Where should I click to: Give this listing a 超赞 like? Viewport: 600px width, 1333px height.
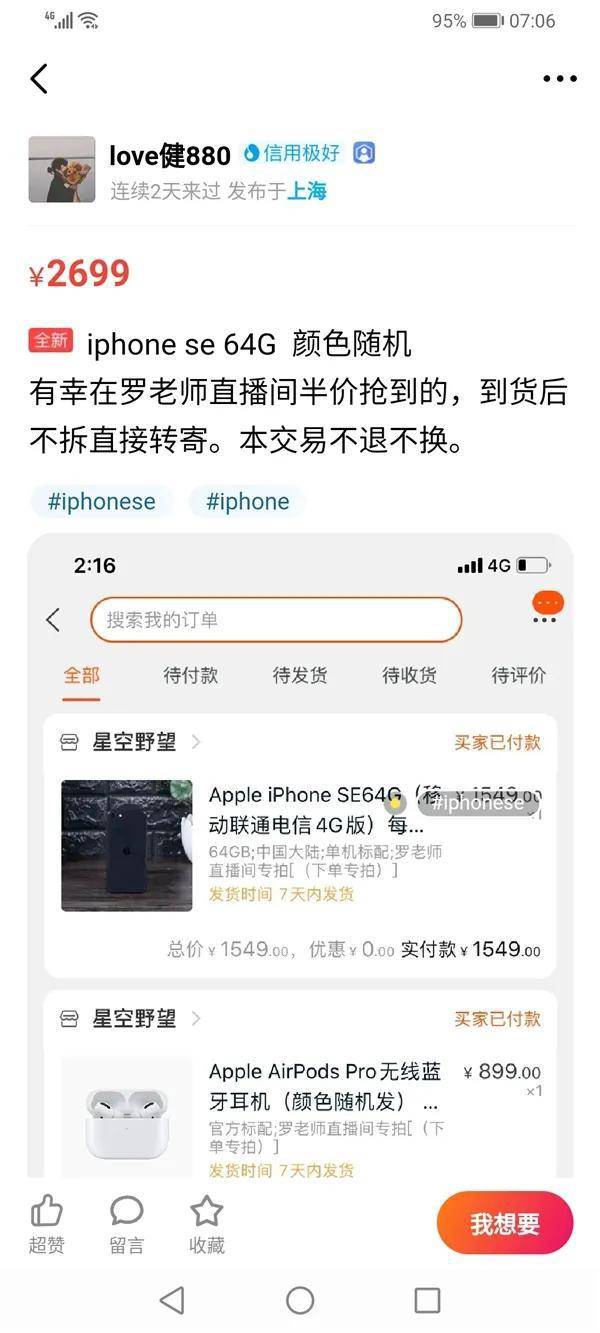46,1225
